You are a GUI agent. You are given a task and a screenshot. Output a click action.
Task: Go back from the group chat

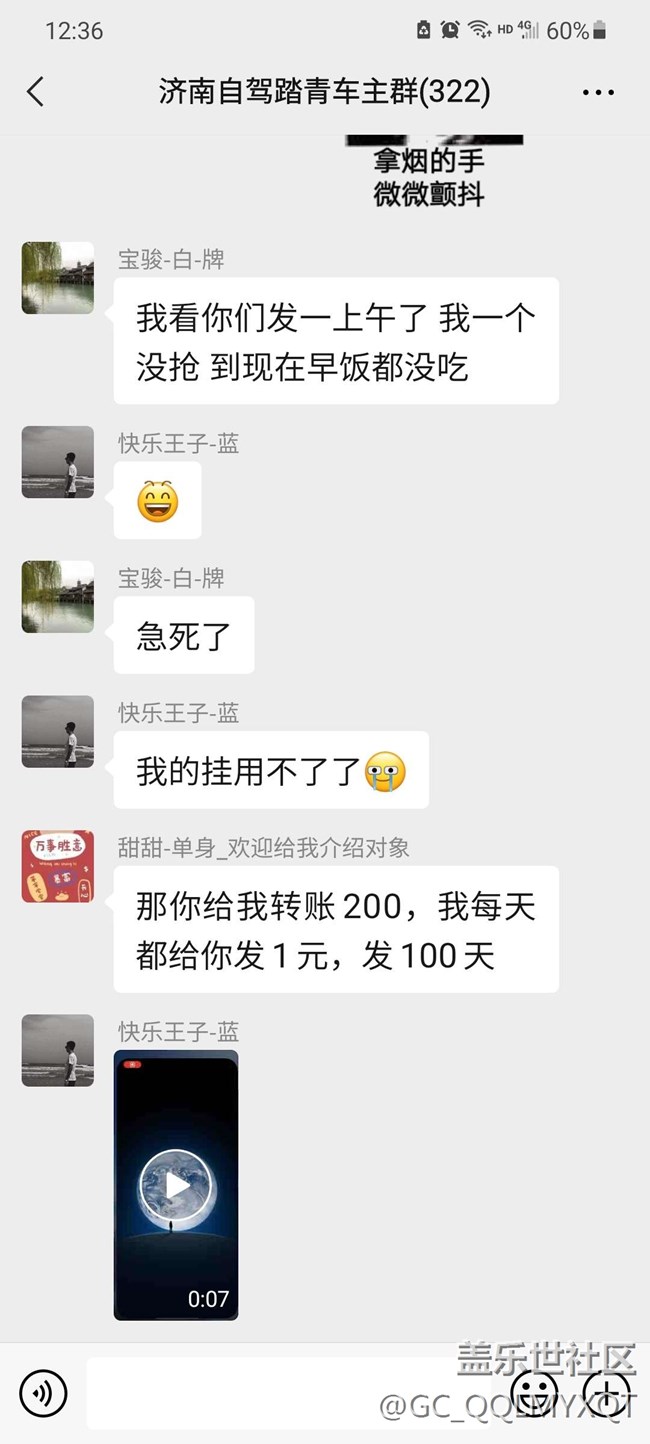[35, 92]
